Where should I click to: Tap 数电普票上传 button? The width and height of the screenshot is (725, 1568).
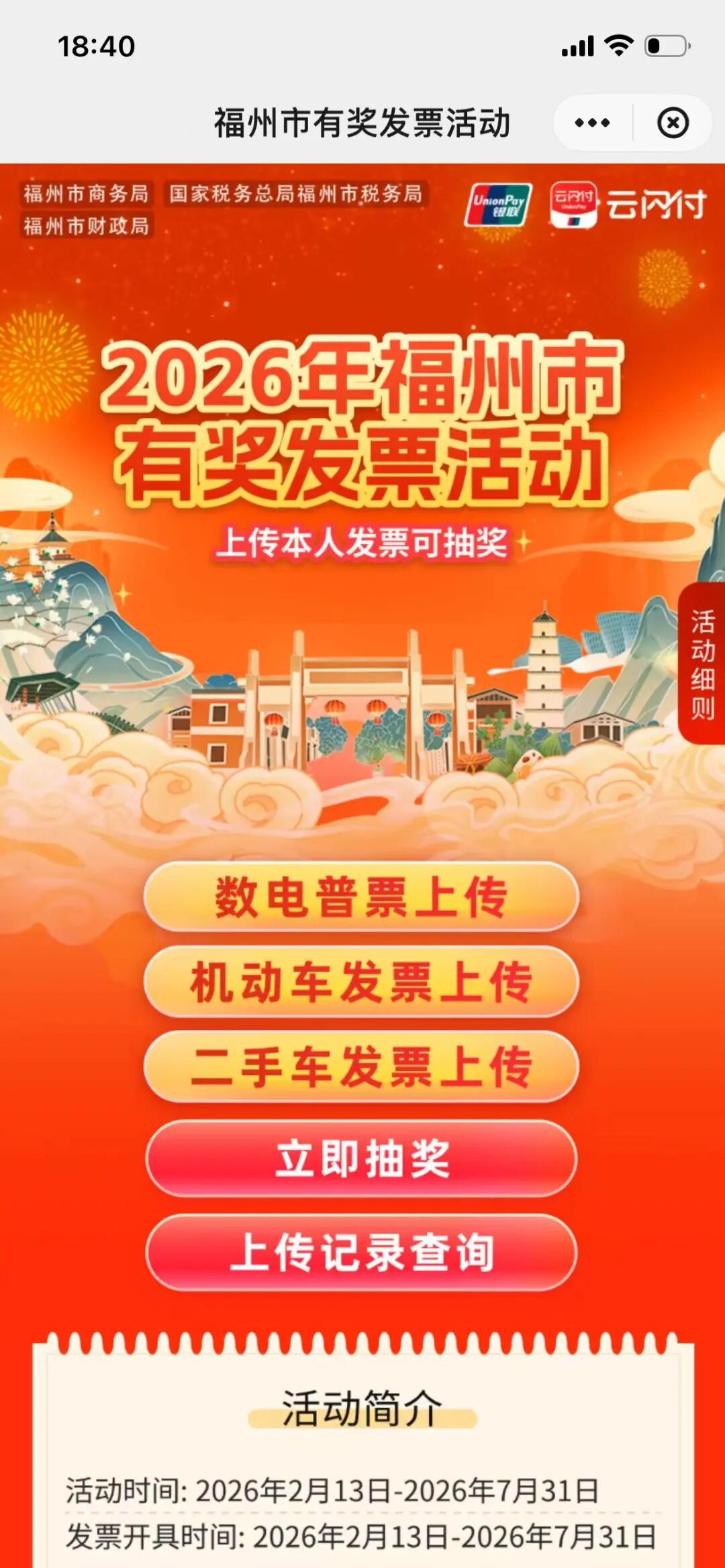point(361,897)
